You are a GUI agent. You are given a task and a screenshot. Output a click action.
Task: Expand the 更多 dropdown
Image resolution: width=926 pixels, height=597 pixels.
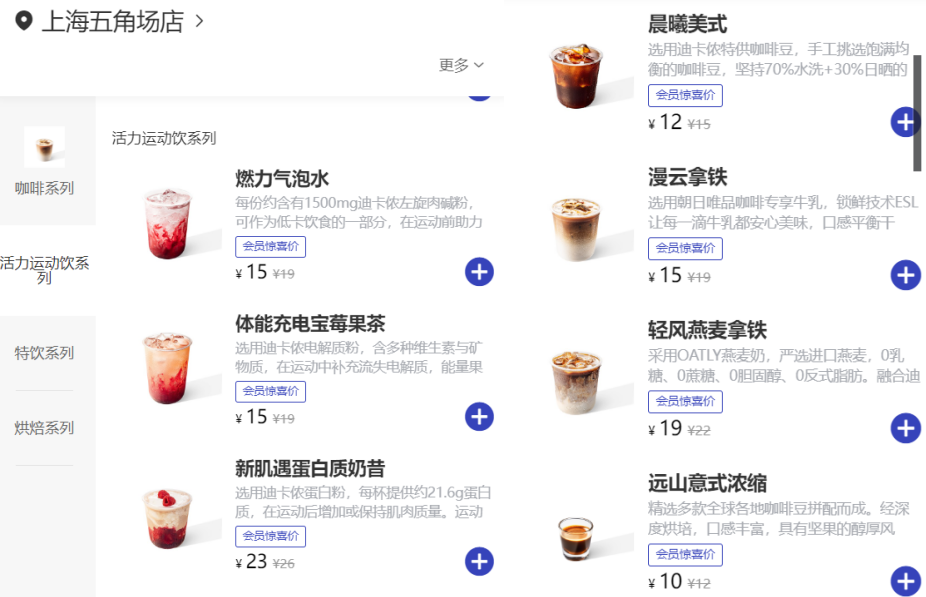(x=461, y=65)
